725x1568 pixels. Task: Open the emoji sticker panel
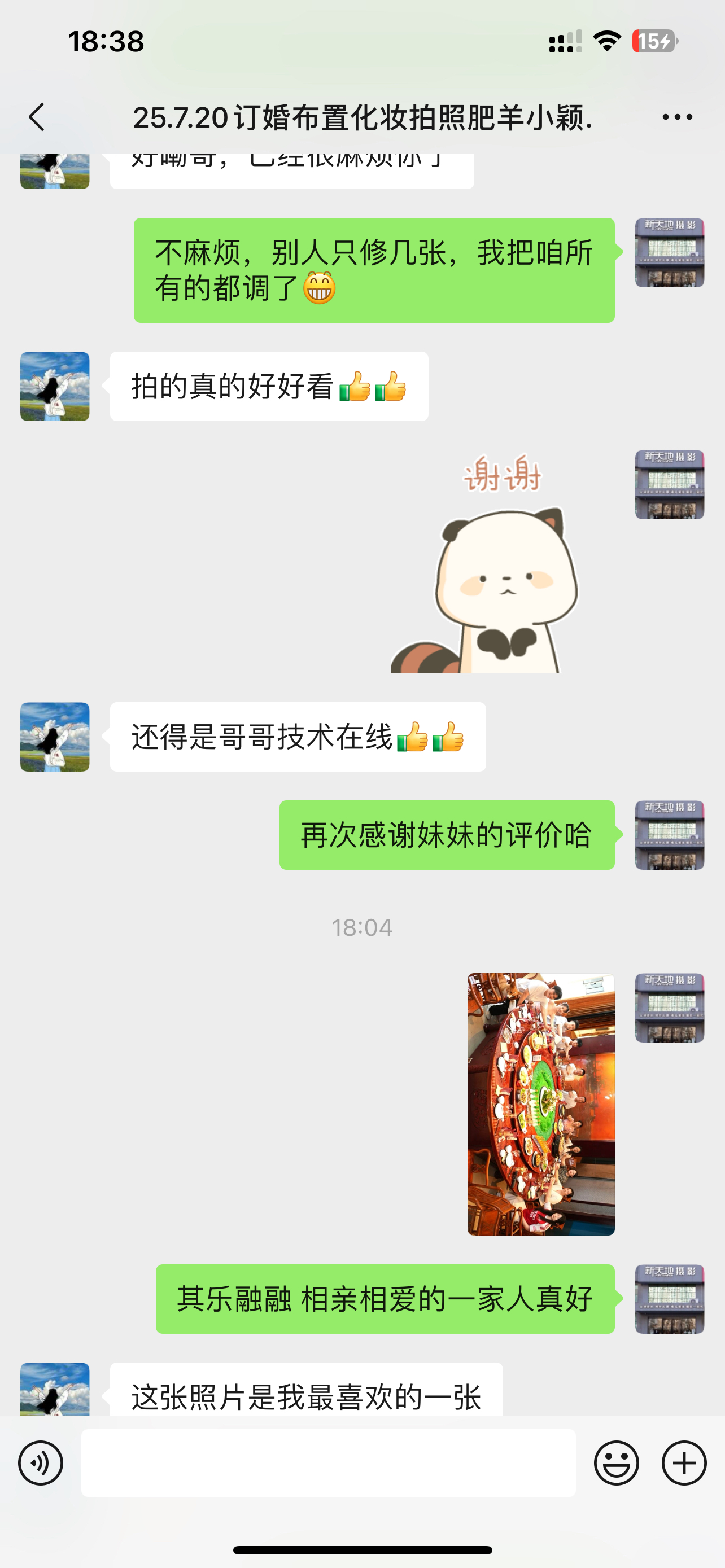point(616,1462)
